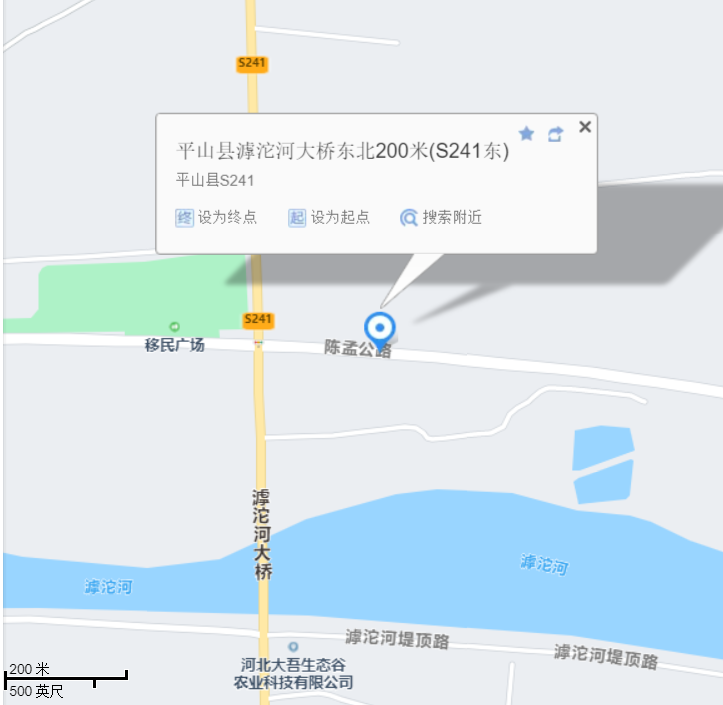Close the location info popup
Viewport: 723px width, 705px height.
(585, 127)
